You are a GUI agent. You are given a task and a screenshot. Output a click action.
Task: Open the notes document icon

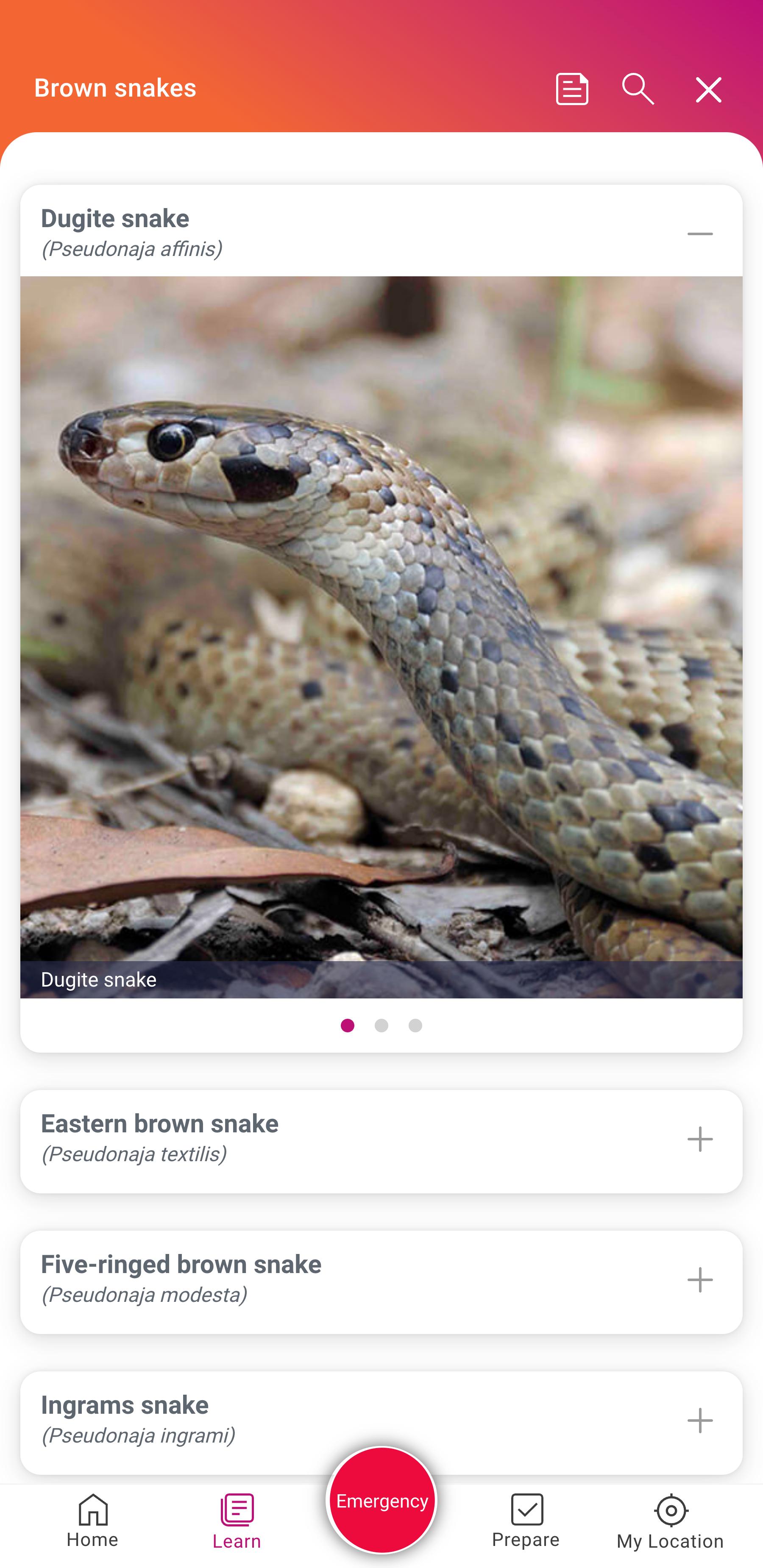coord(572,89)
